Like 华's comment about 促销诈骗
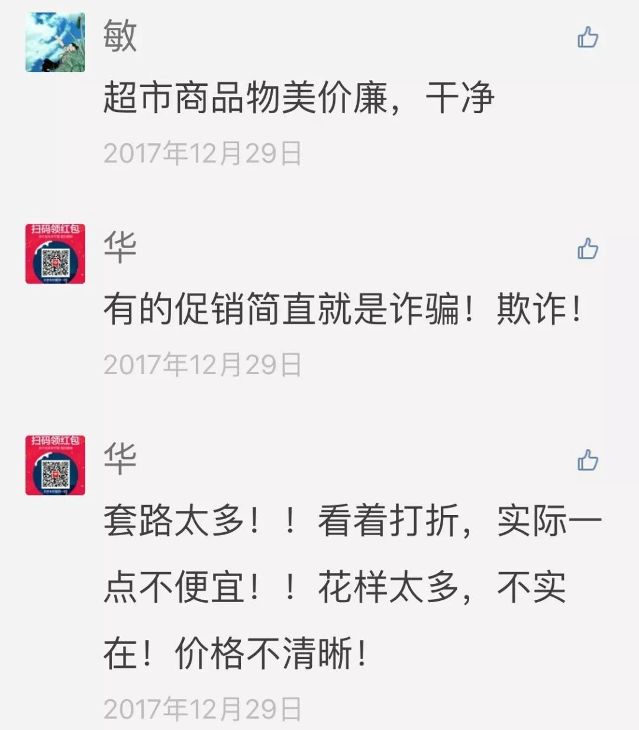639x730 pixels. [587, 249]
